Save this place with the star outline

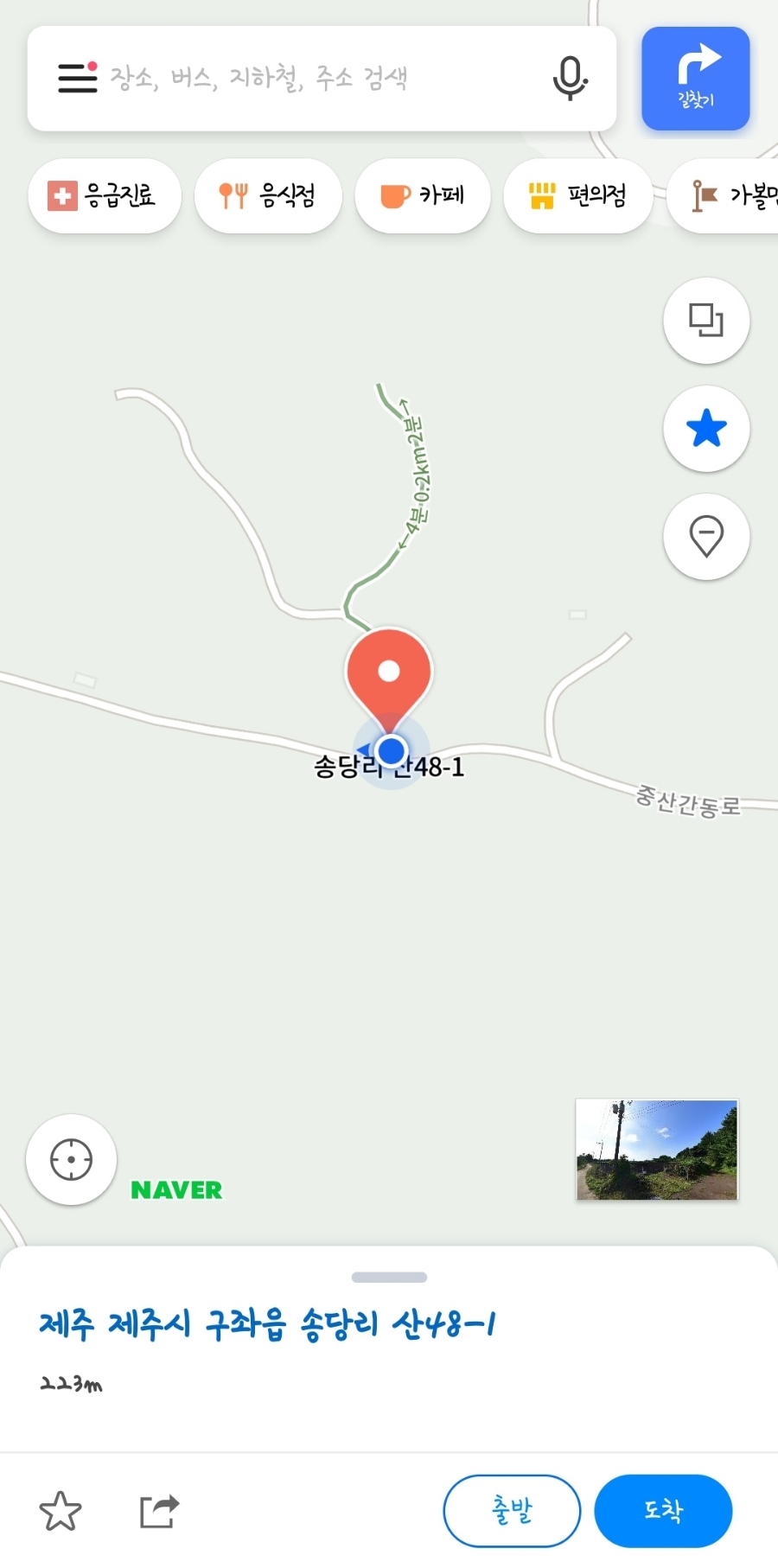(61, 1511)
